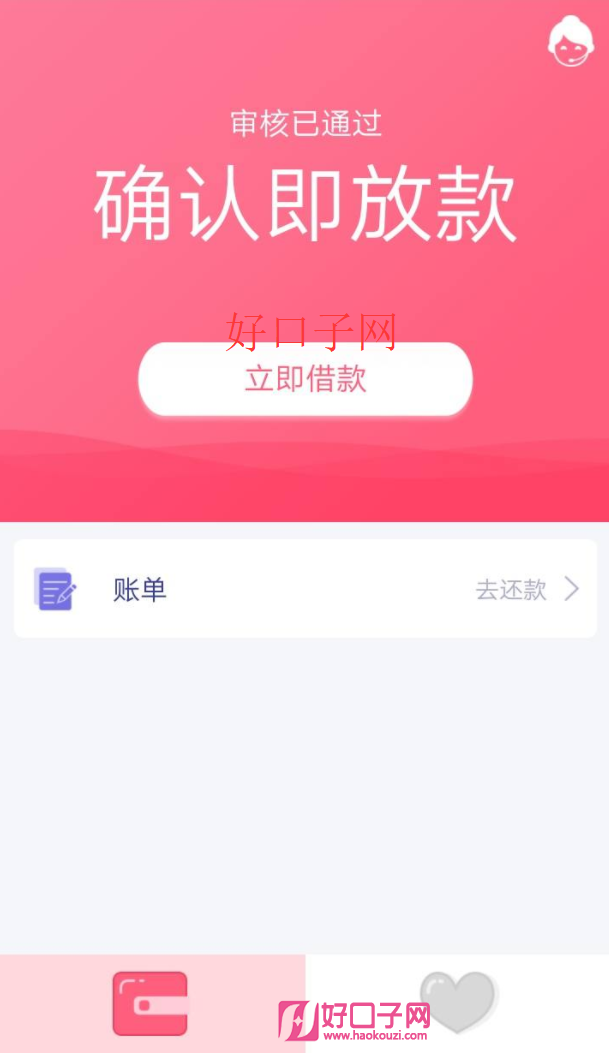Tap the 立即借款 button
609x1056 pixels.
(x=305, y=379)
